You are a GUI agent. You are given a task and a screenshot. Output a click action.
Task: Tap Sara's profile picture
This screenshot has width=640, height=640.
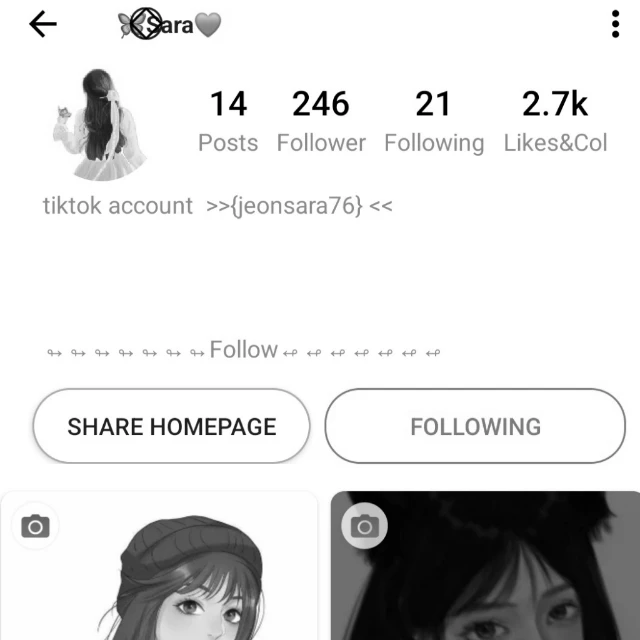pos(100,124)
